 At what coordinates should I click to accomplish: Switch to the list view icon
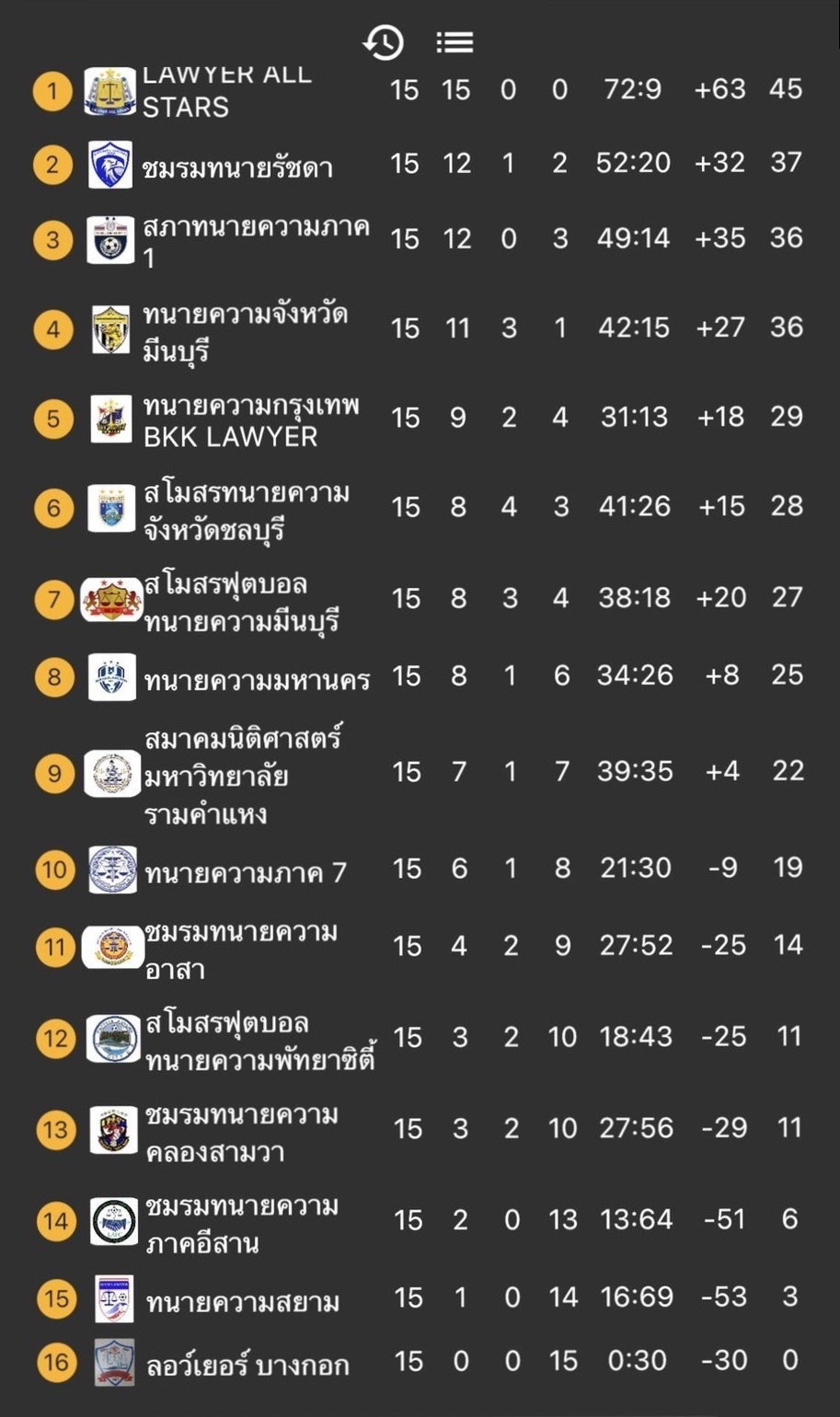pos(455,42)
